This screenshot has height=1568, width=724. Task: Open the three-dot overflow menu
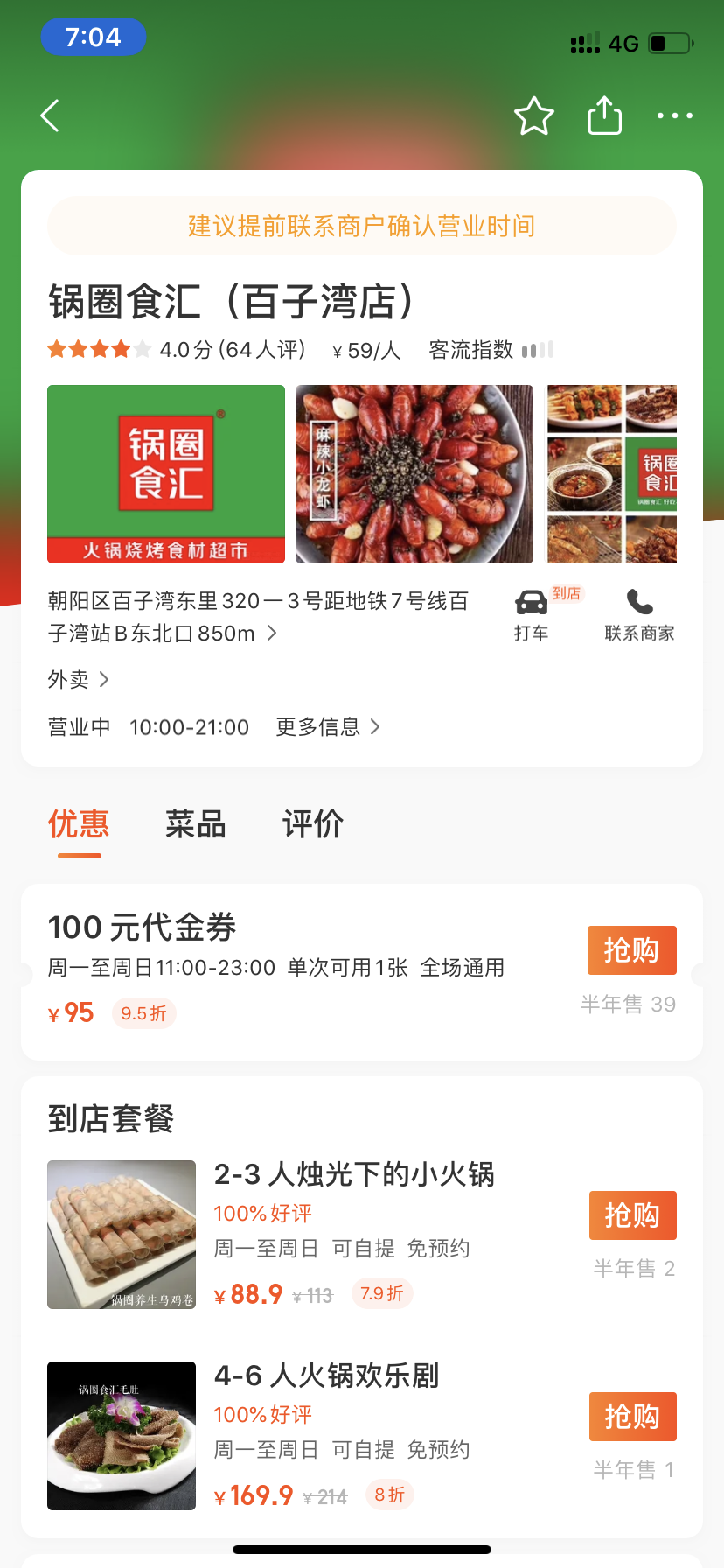[x=674, y=115]
